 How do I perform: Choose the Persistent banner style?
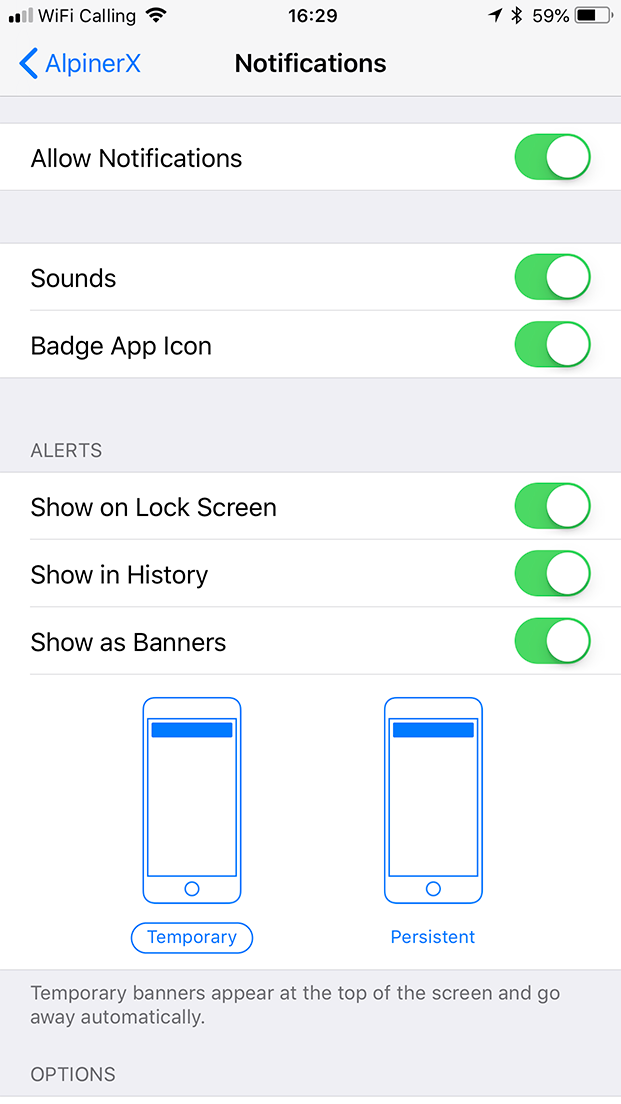(x=433, y=937)
